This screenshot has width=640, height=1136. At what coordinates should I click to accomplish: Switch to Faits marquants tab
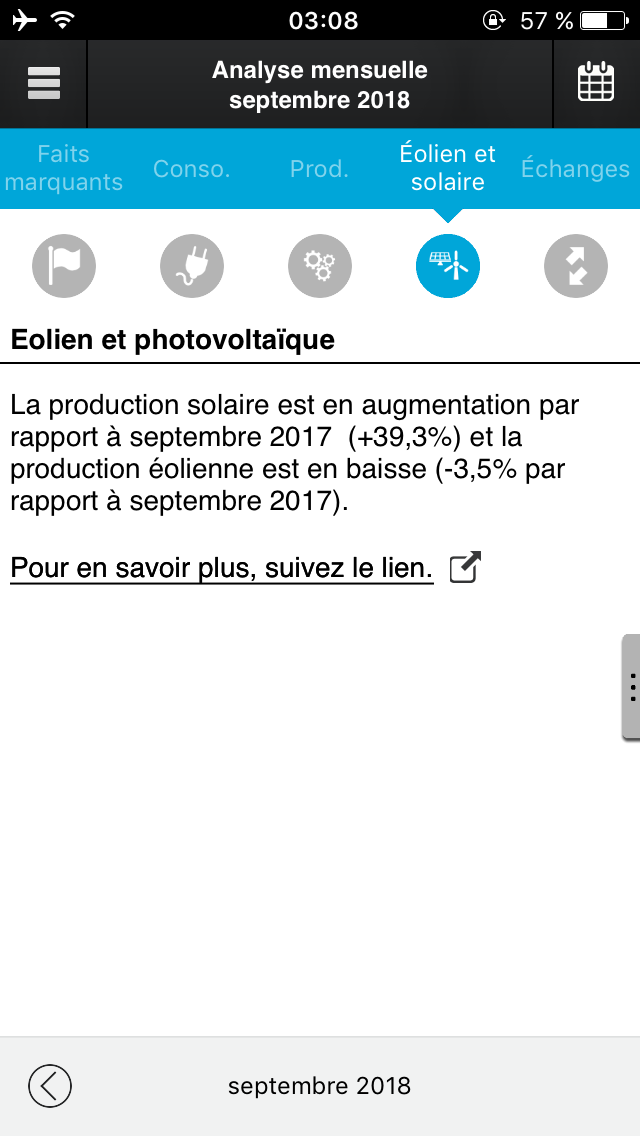pyautogui.click(x=64, y=168)
